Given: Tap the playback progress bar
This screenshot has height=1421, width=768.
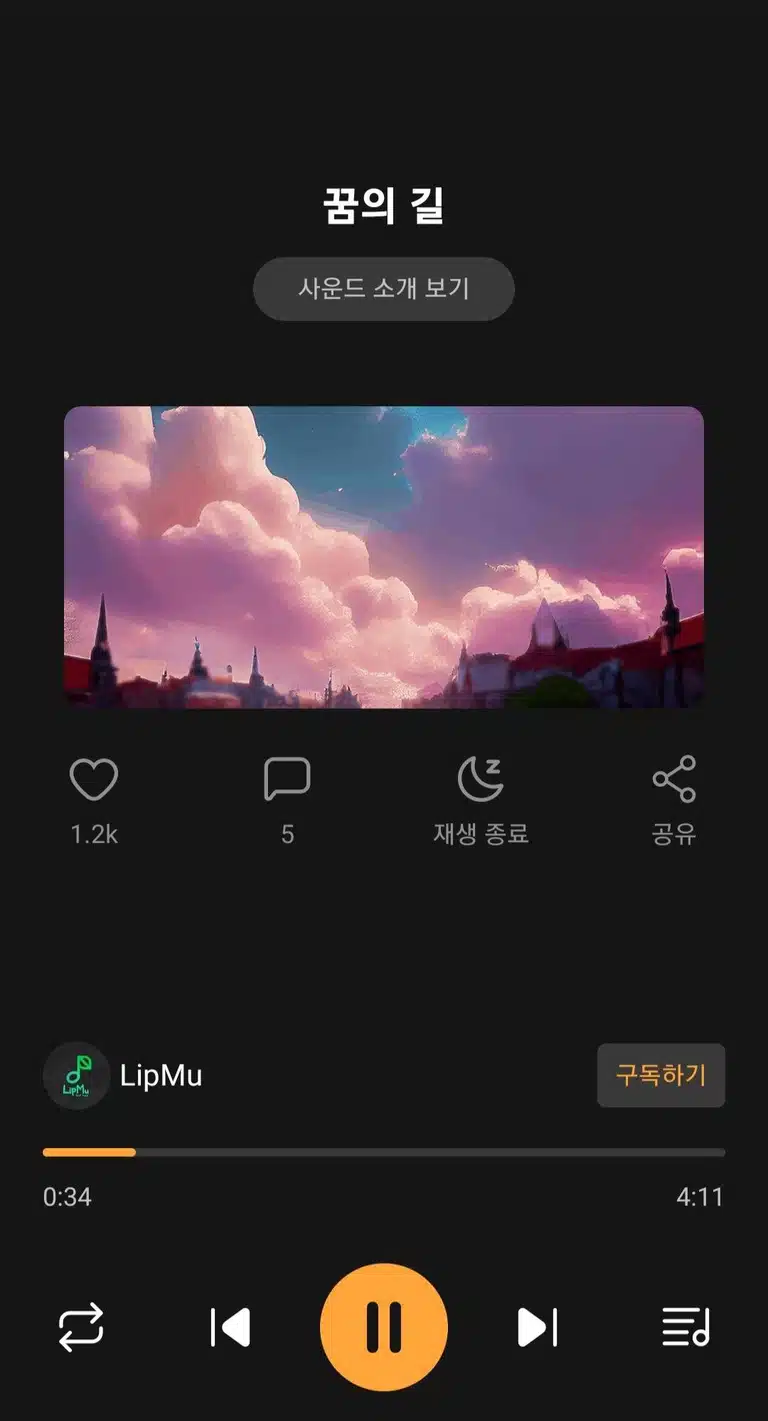Looking at the screenshot, I should coord(384,1152).
